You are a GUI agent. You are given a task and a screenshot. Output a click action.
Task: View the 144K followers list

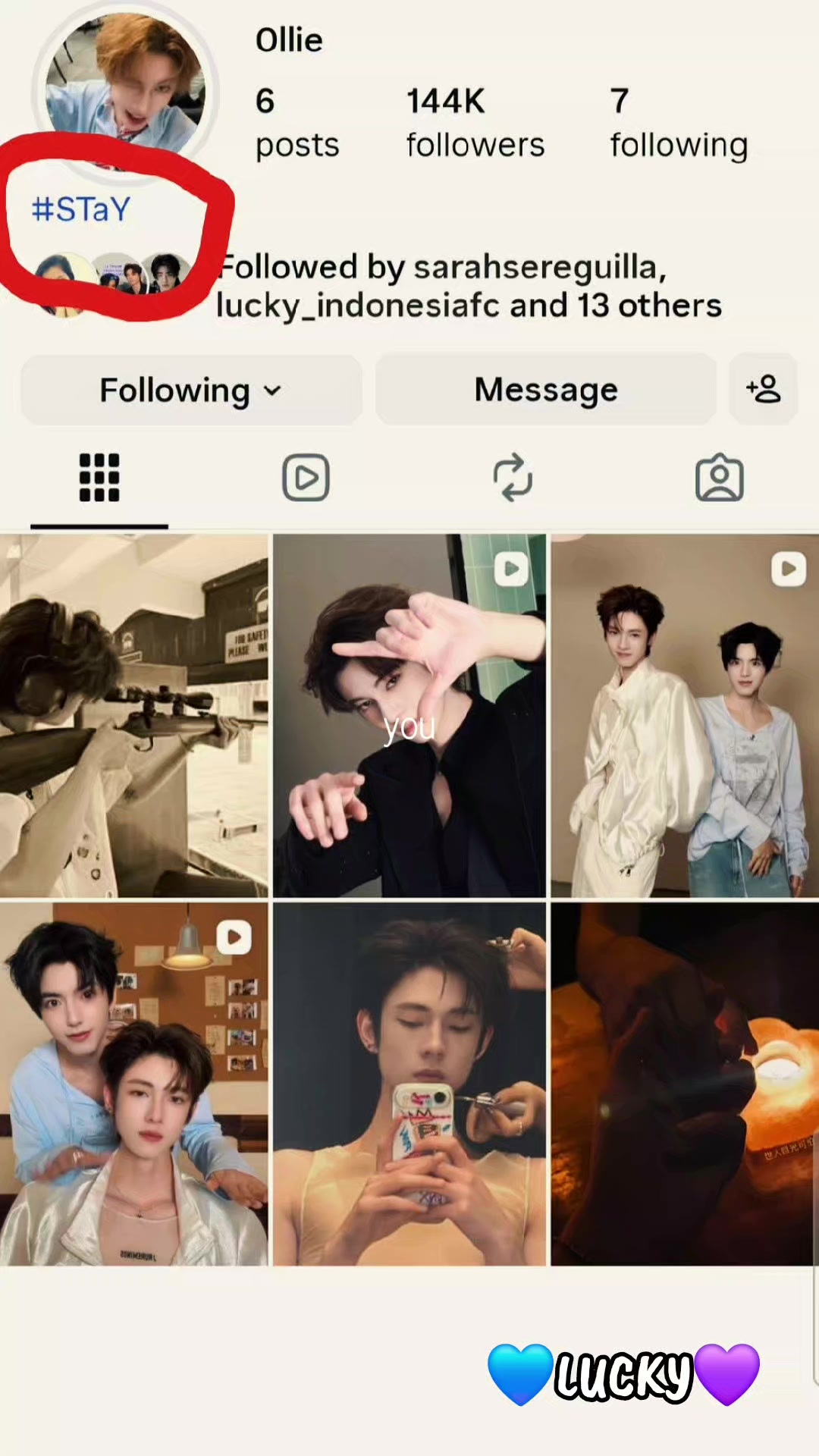(x=475, y=122)
